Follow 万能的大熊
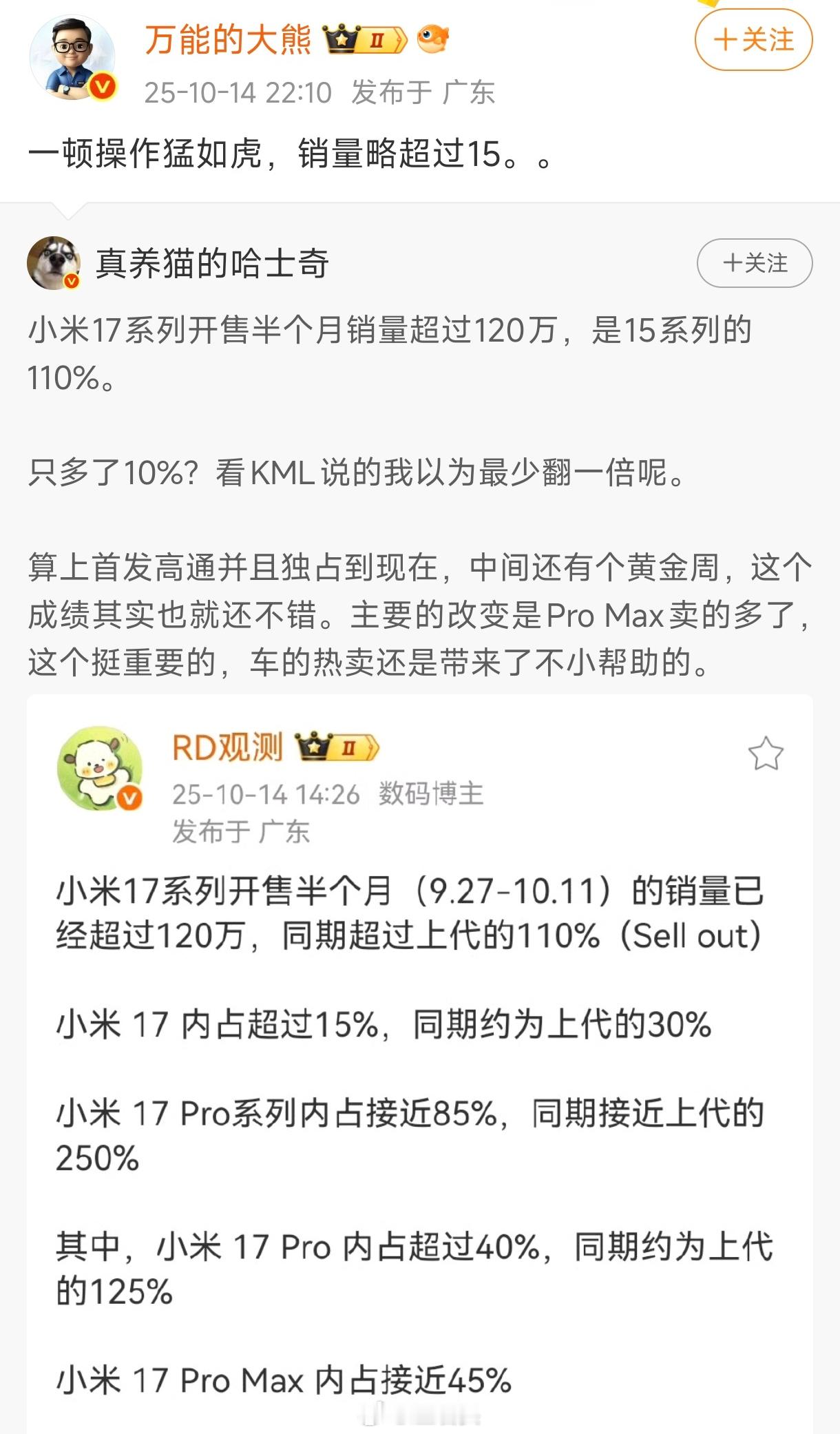Image resolution: width=840 pixels, height=1434 pixels. 753,40
